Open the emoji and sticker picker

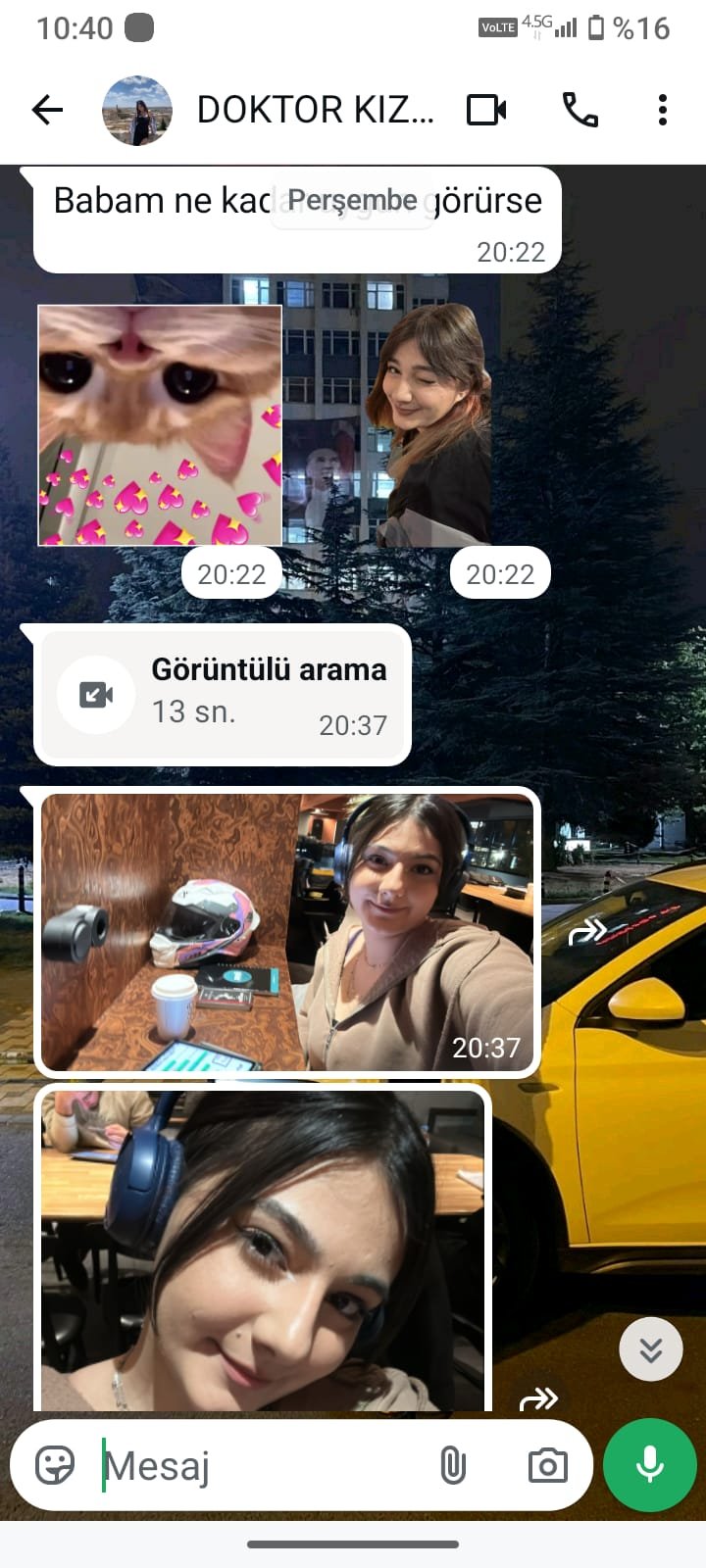tap(55, 1466)
